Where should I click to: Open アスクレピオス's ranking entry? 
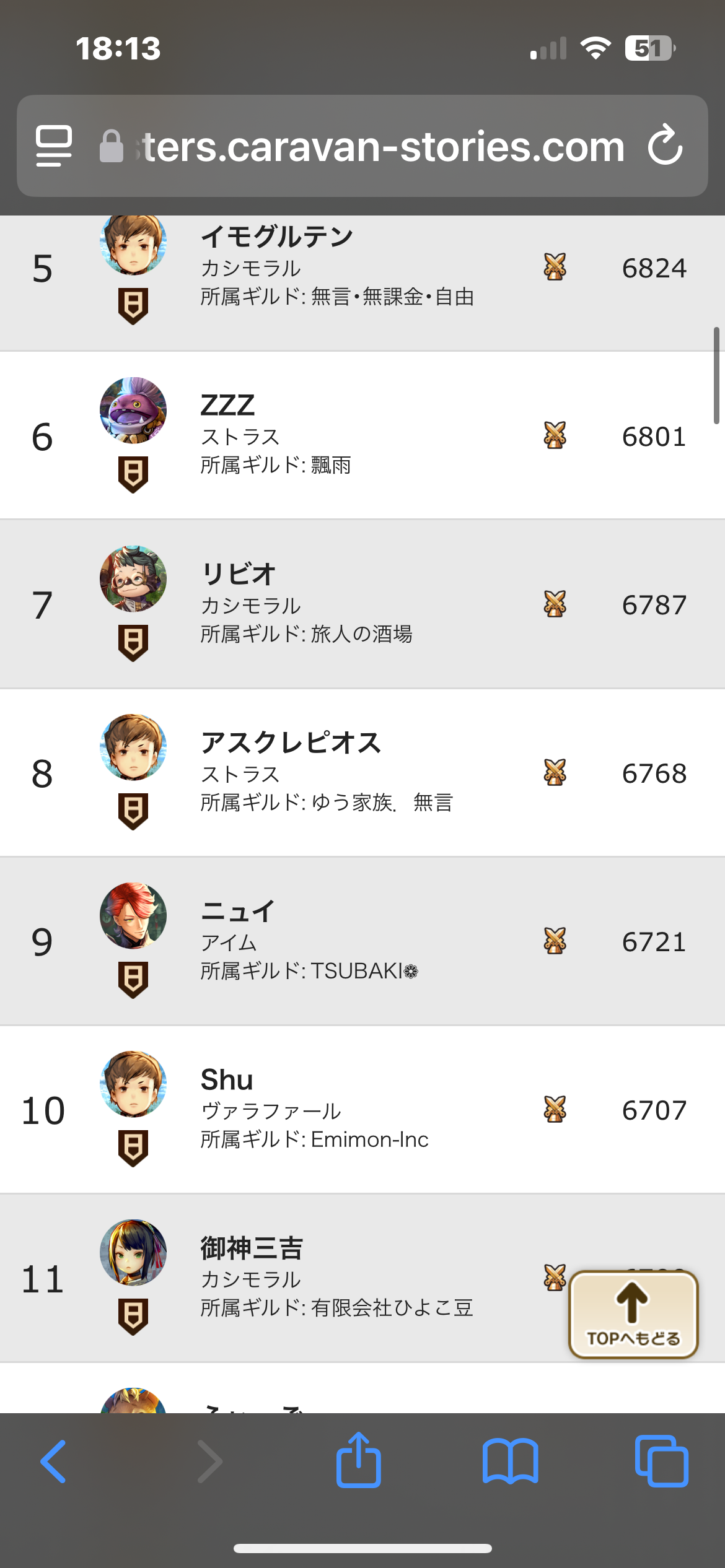(291, 743)
